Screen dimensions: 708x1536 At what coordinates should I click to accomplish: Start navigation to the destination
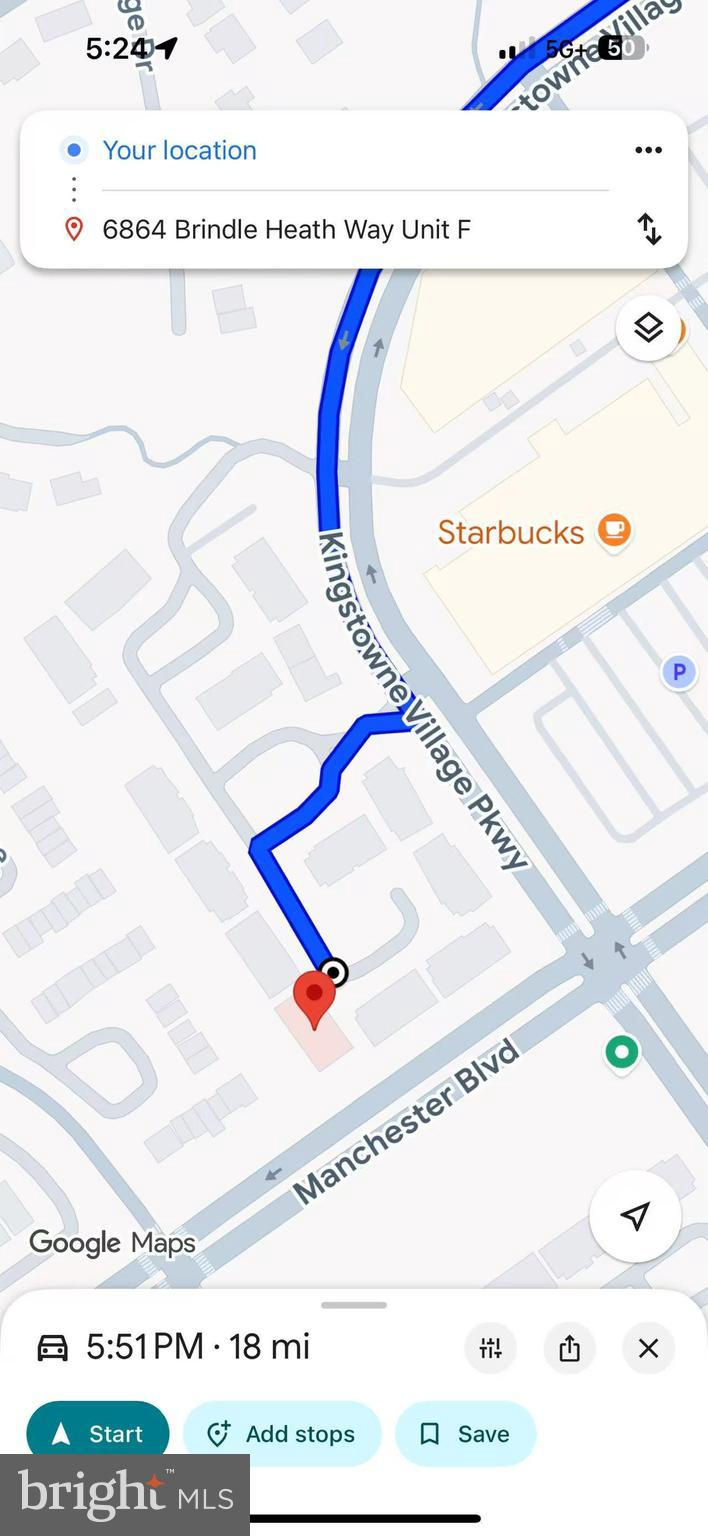pos(97,1433)
